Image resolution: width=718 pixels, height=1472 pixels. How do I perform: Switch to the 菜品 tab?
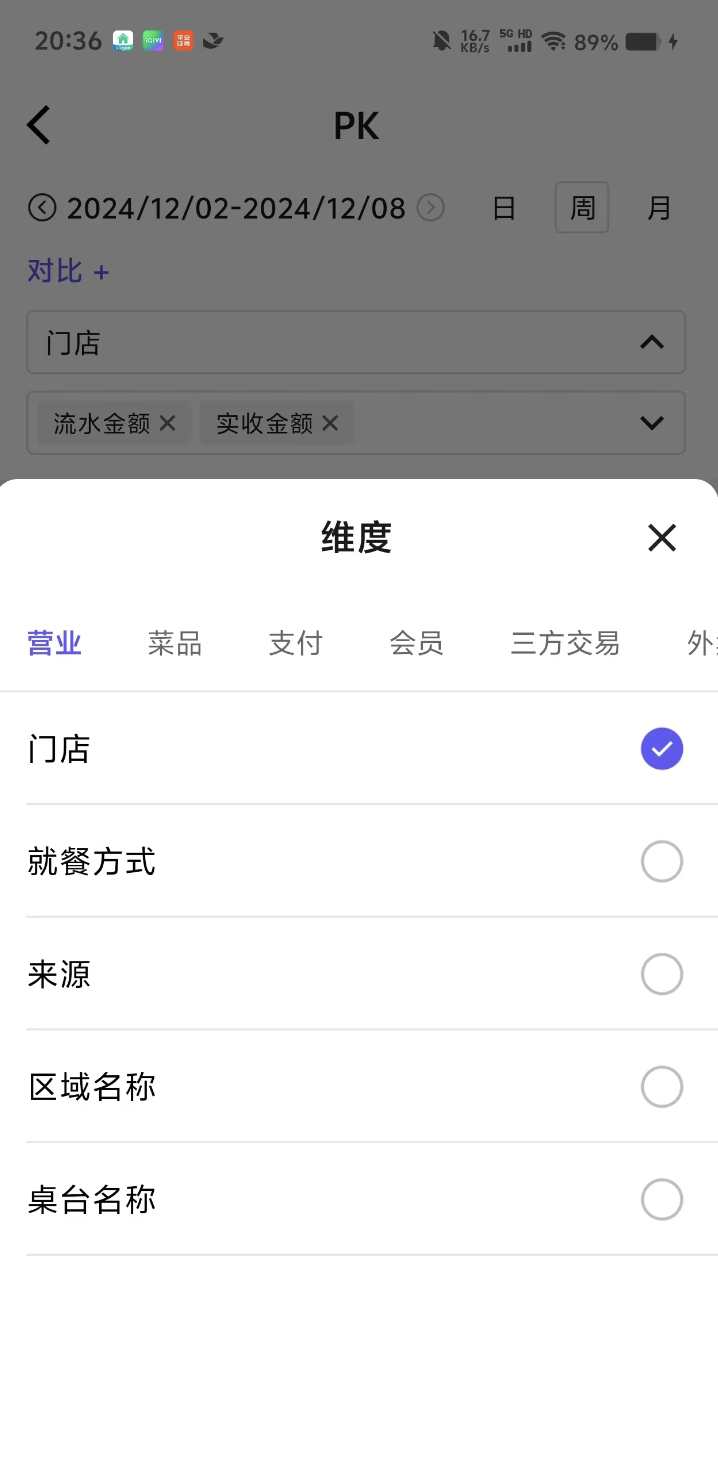(175, 643)
